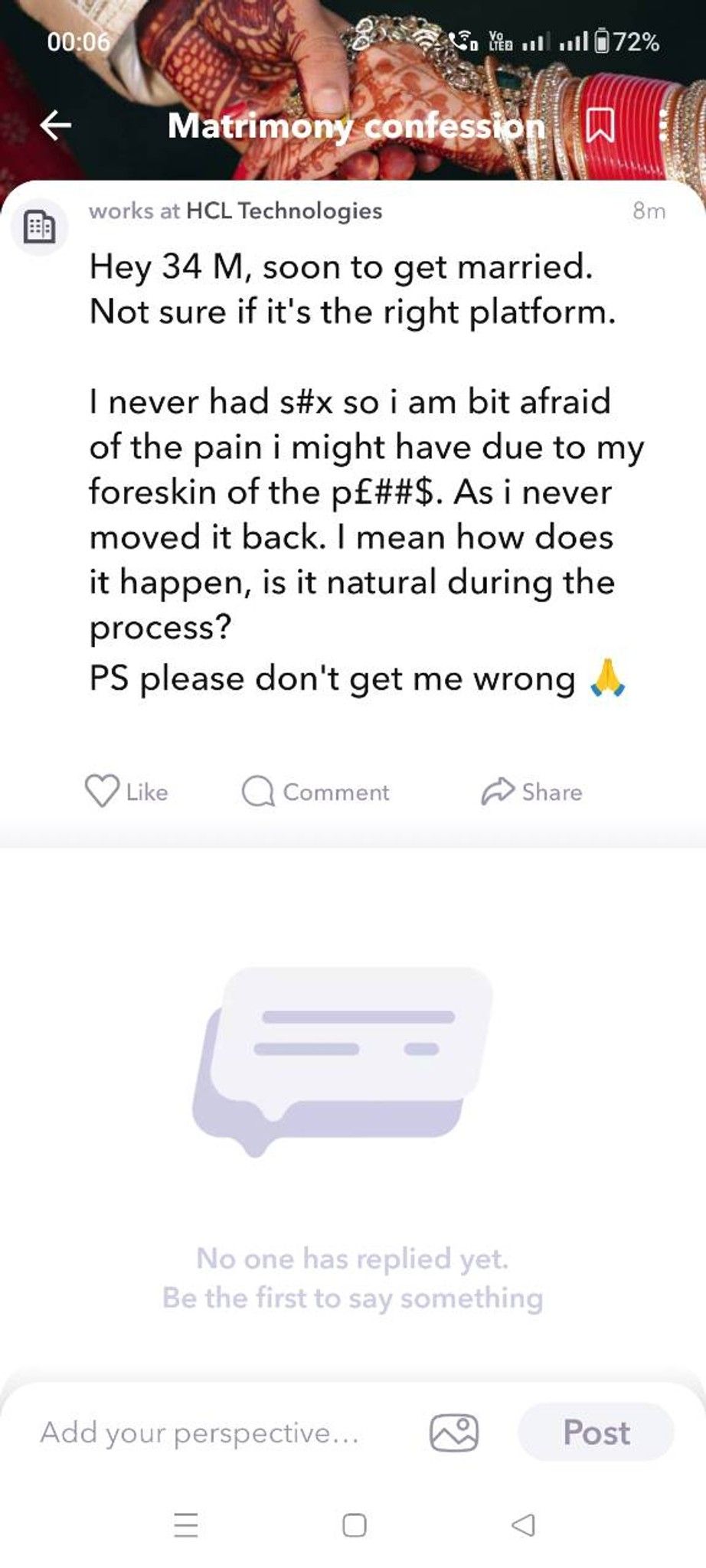Attach an image to your reply
Image resolution: width=706 pixels, height=1568 pixels.
(x=454, y=1432)
